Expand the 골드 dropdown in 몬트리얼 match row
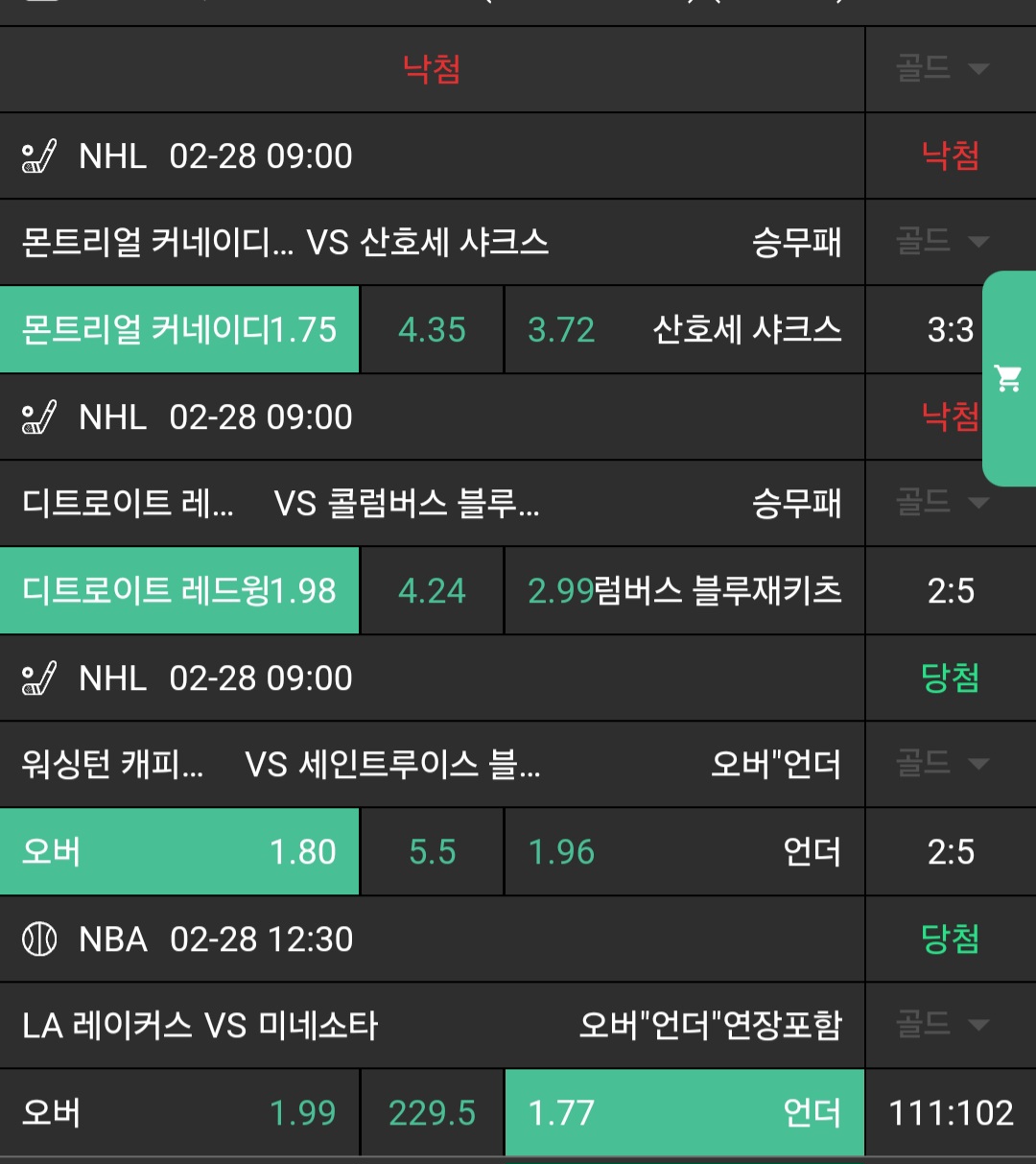 [x=942, y=242]
